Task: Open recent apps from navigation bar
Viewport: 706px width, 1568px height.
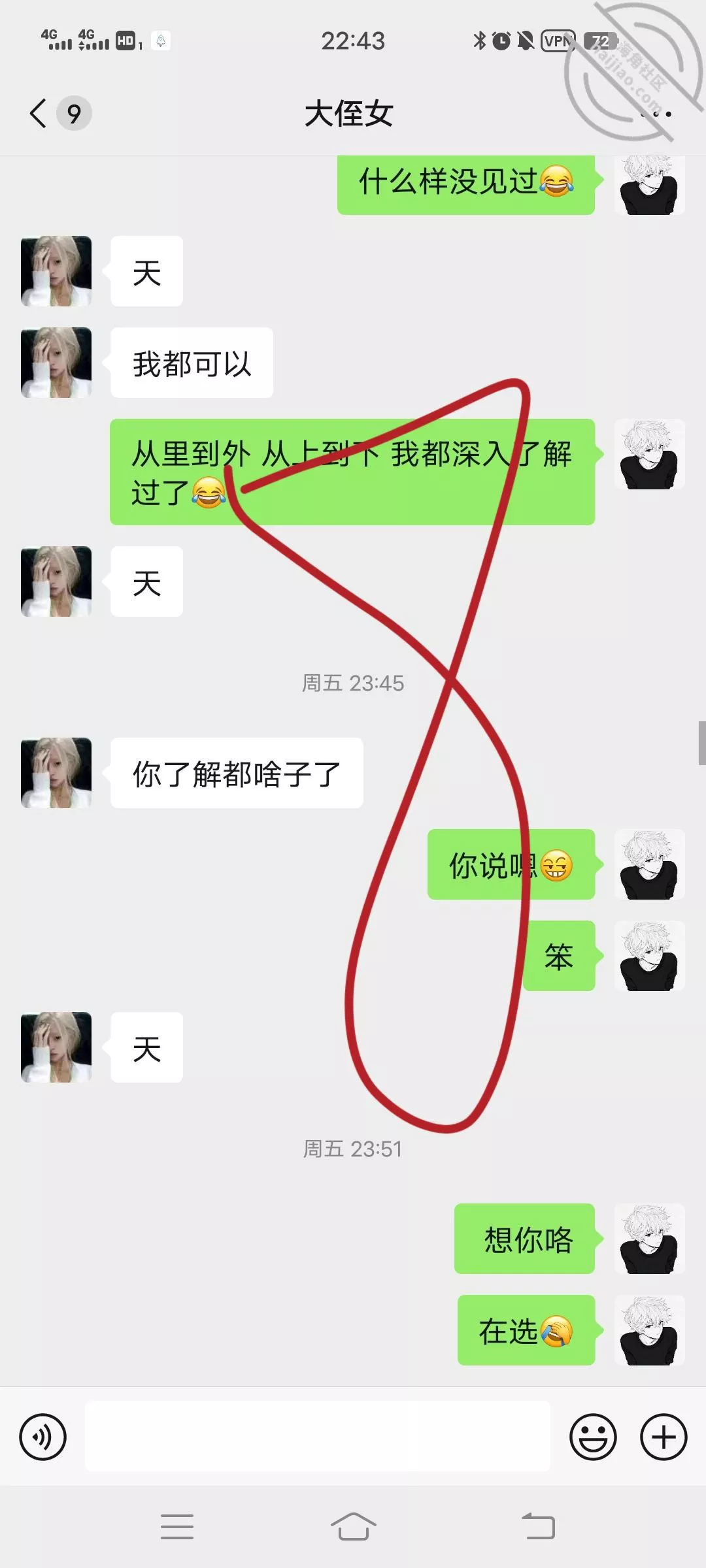Action: [177, 1527]
